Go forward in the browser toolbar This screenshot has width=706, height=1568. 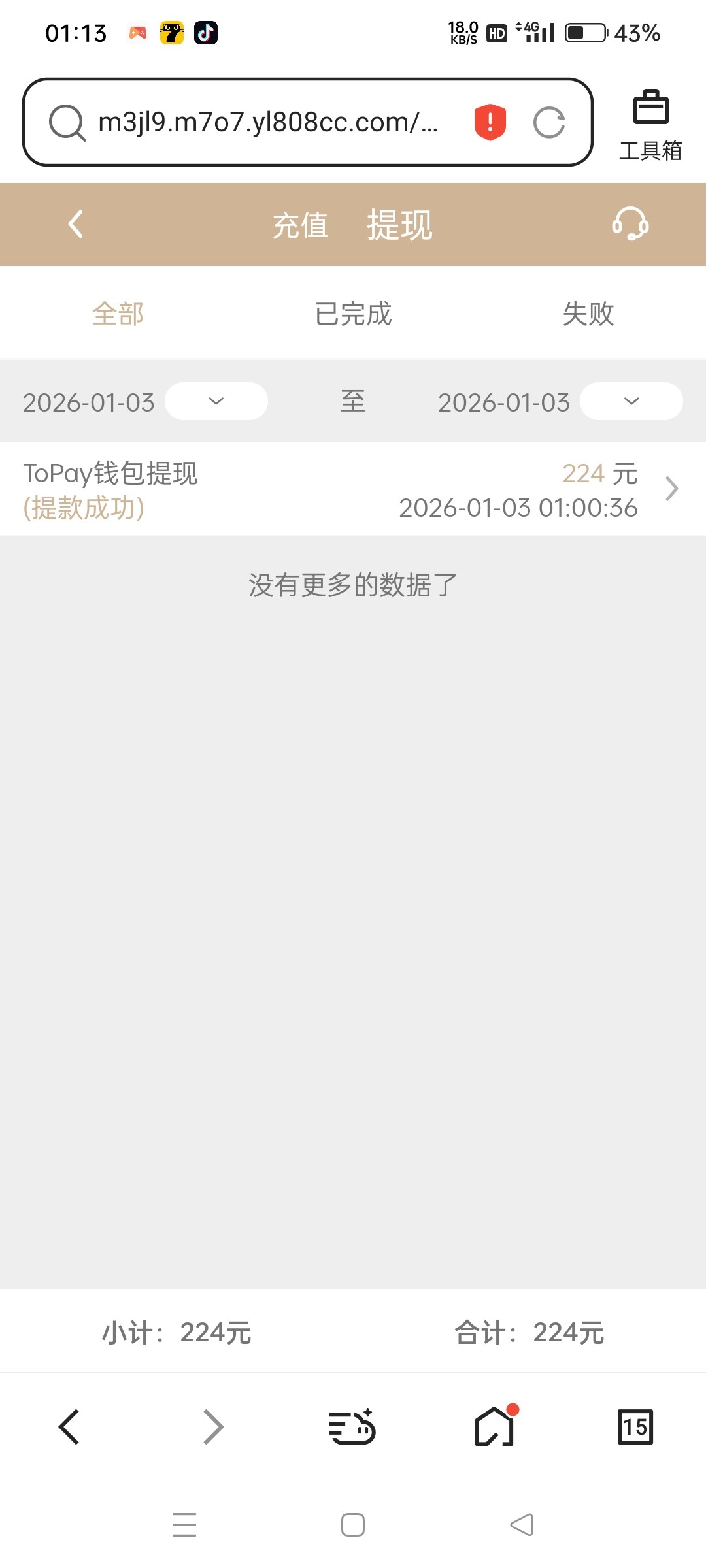[x=213, y=1426]
